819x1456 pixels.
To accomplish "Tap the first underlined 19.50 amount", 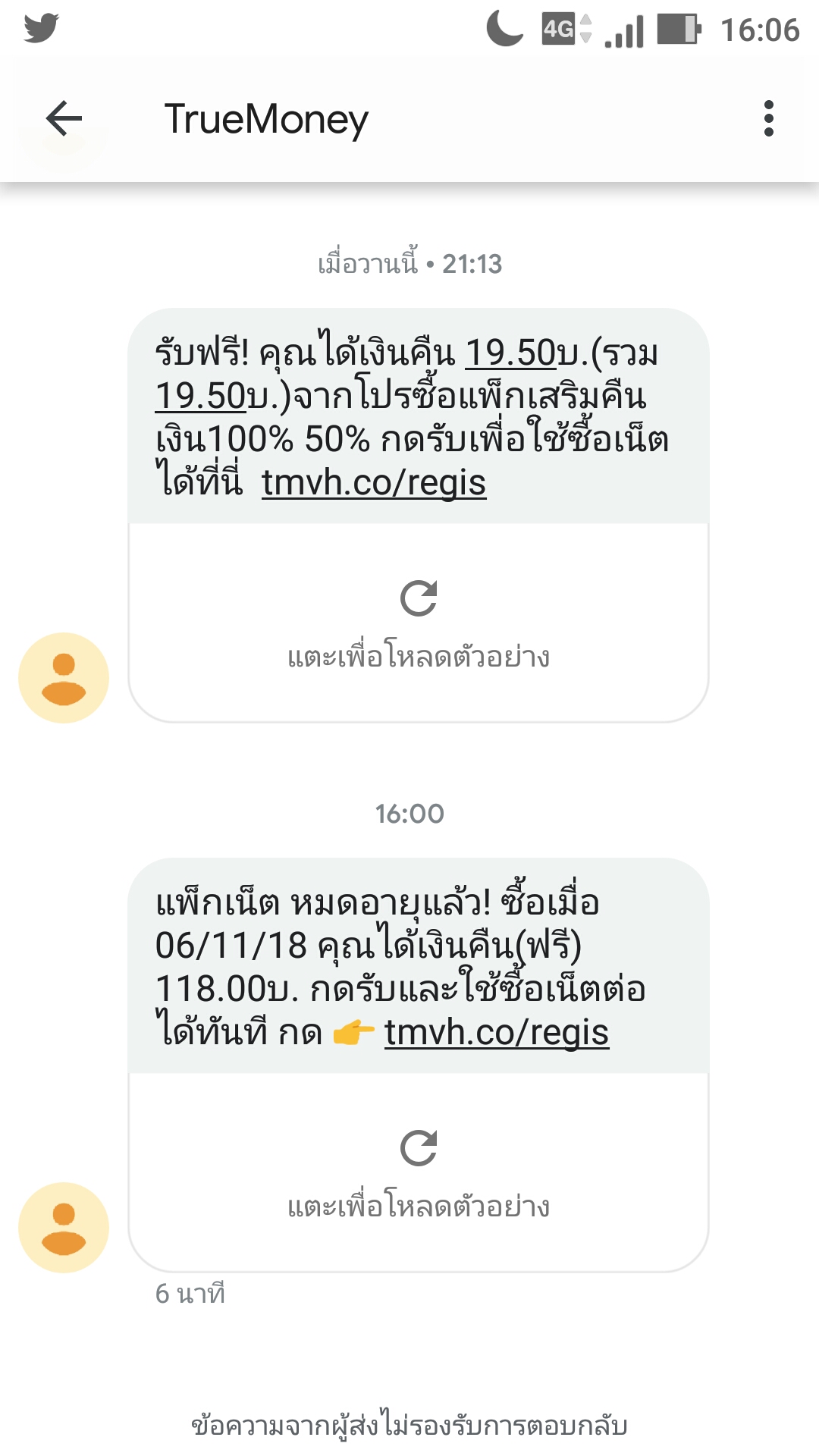I will 510,353.
